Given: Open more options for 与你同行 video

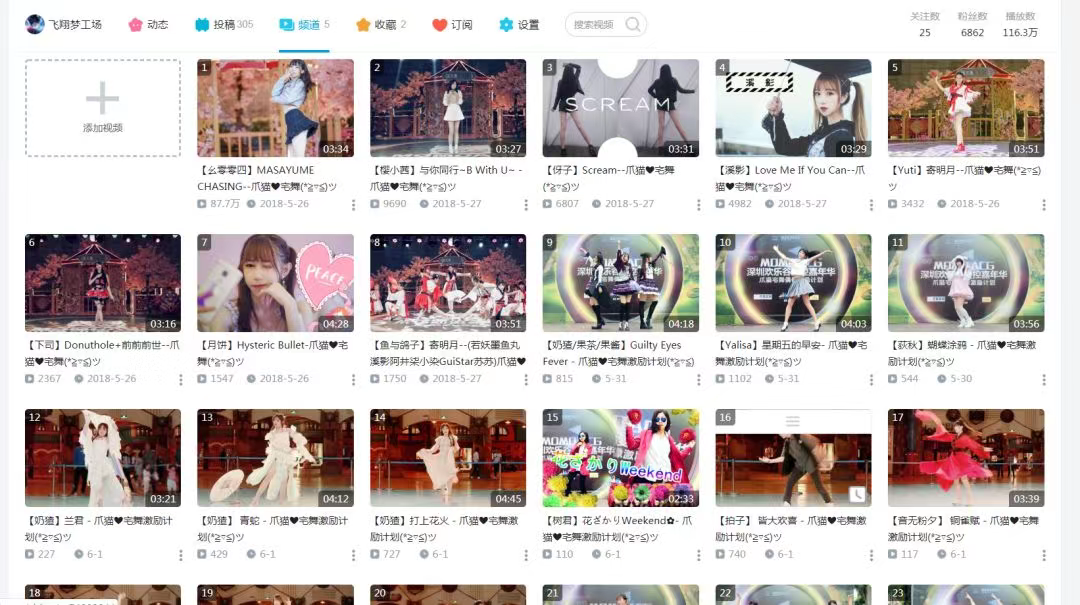Looking at the screenshot, I should [526, 205].
